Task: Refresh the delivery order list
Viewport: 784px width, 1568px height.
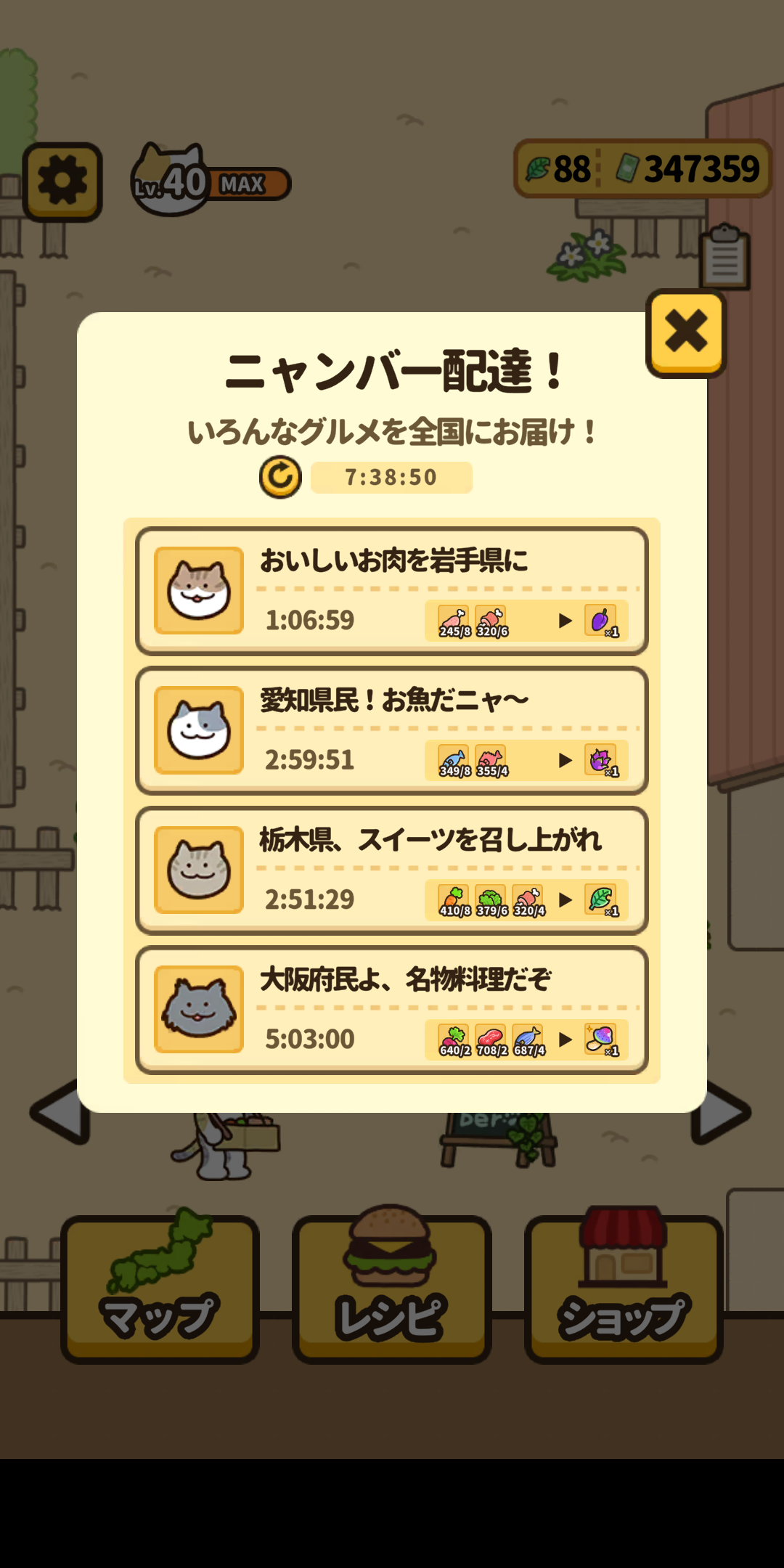Action: coord(280,477)
